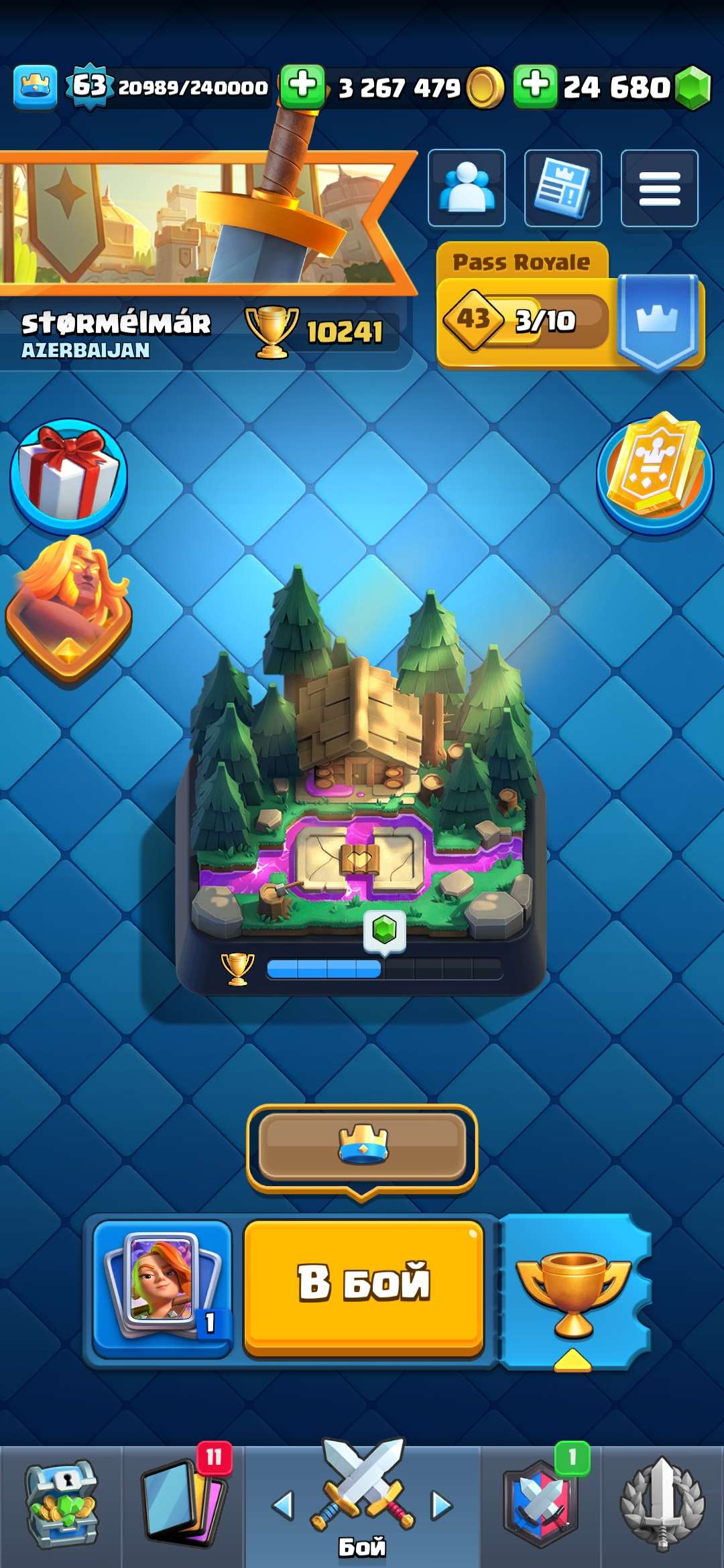724x1568 pixels.
Task: Open the News feed icon
Action: point(563,188)
